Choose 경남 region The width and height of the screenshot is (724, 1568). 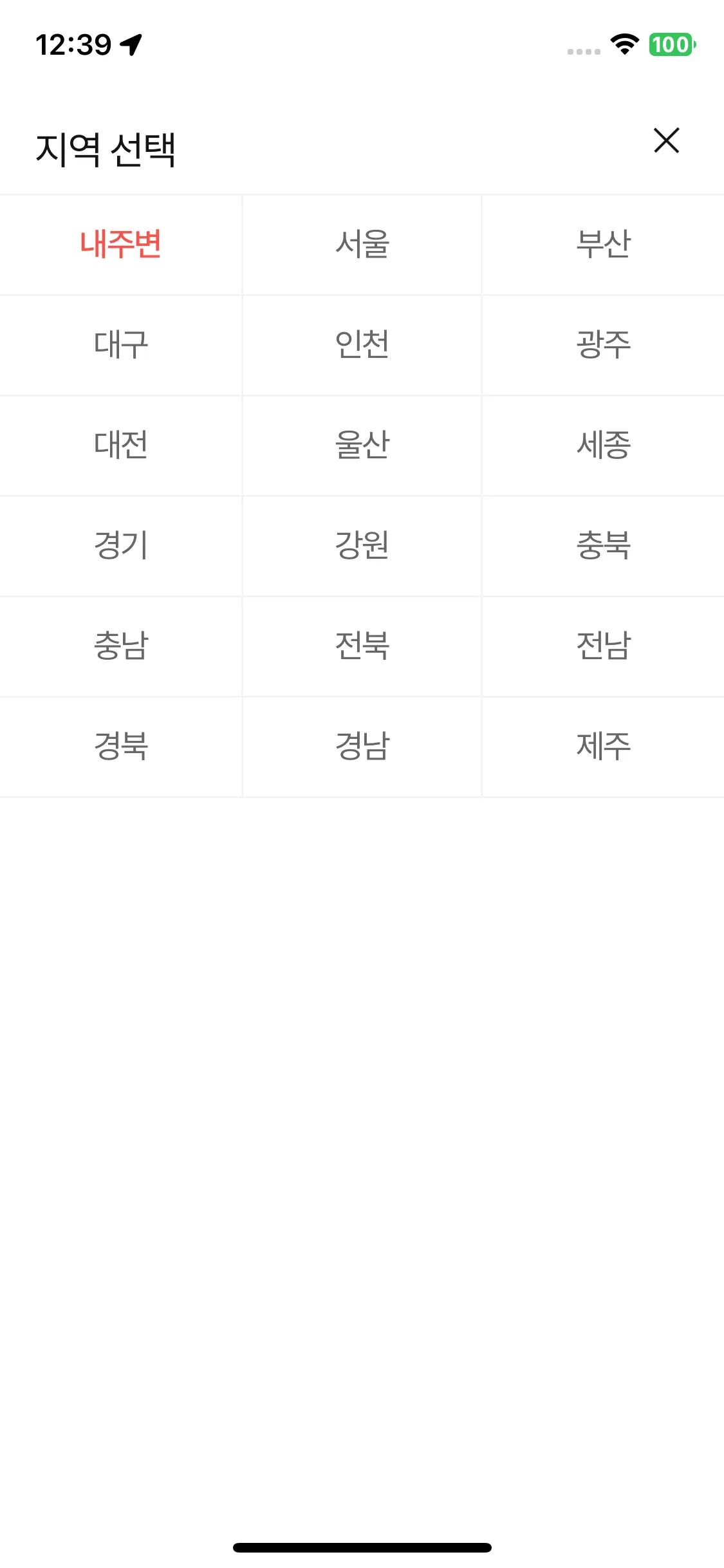362,747
